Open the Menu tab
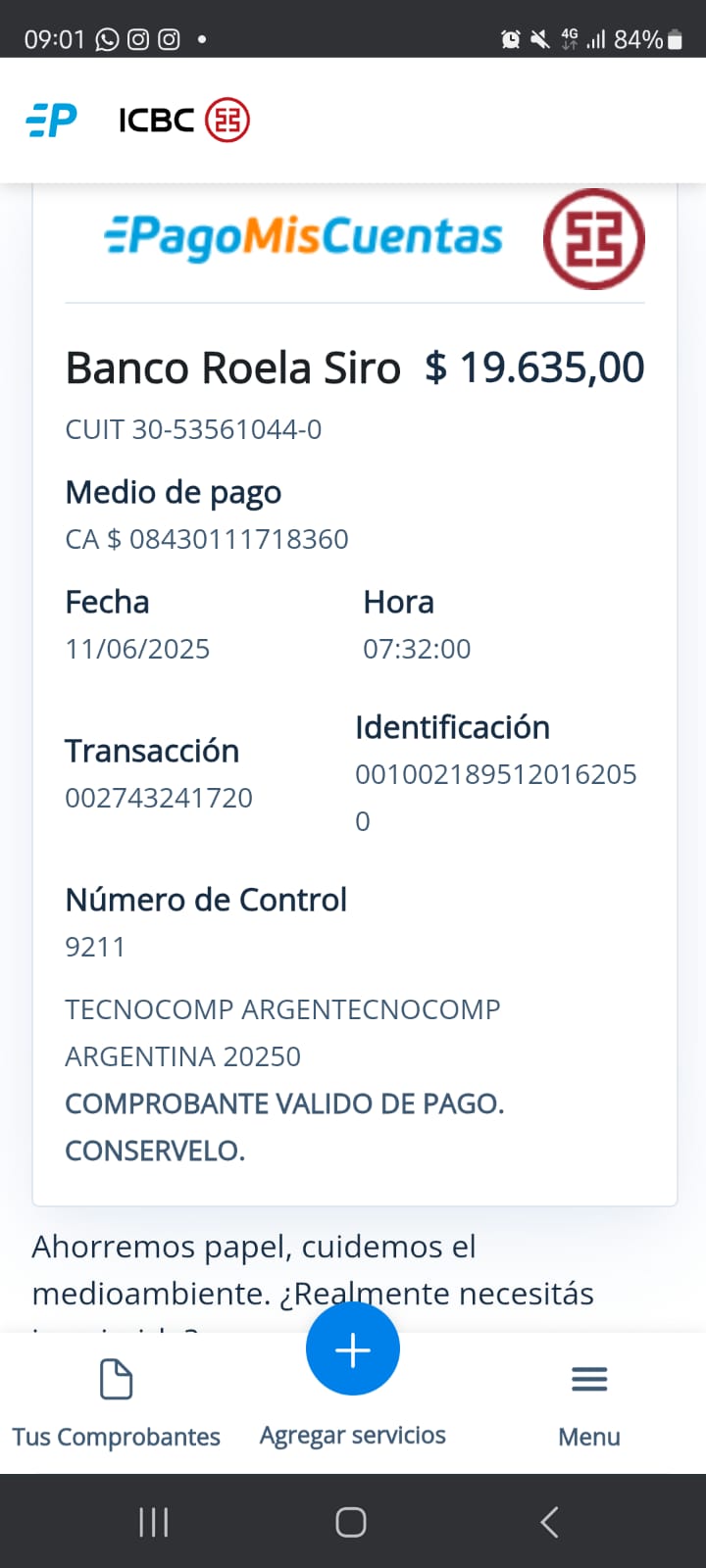The image size is (706, 1568). 588,1403
